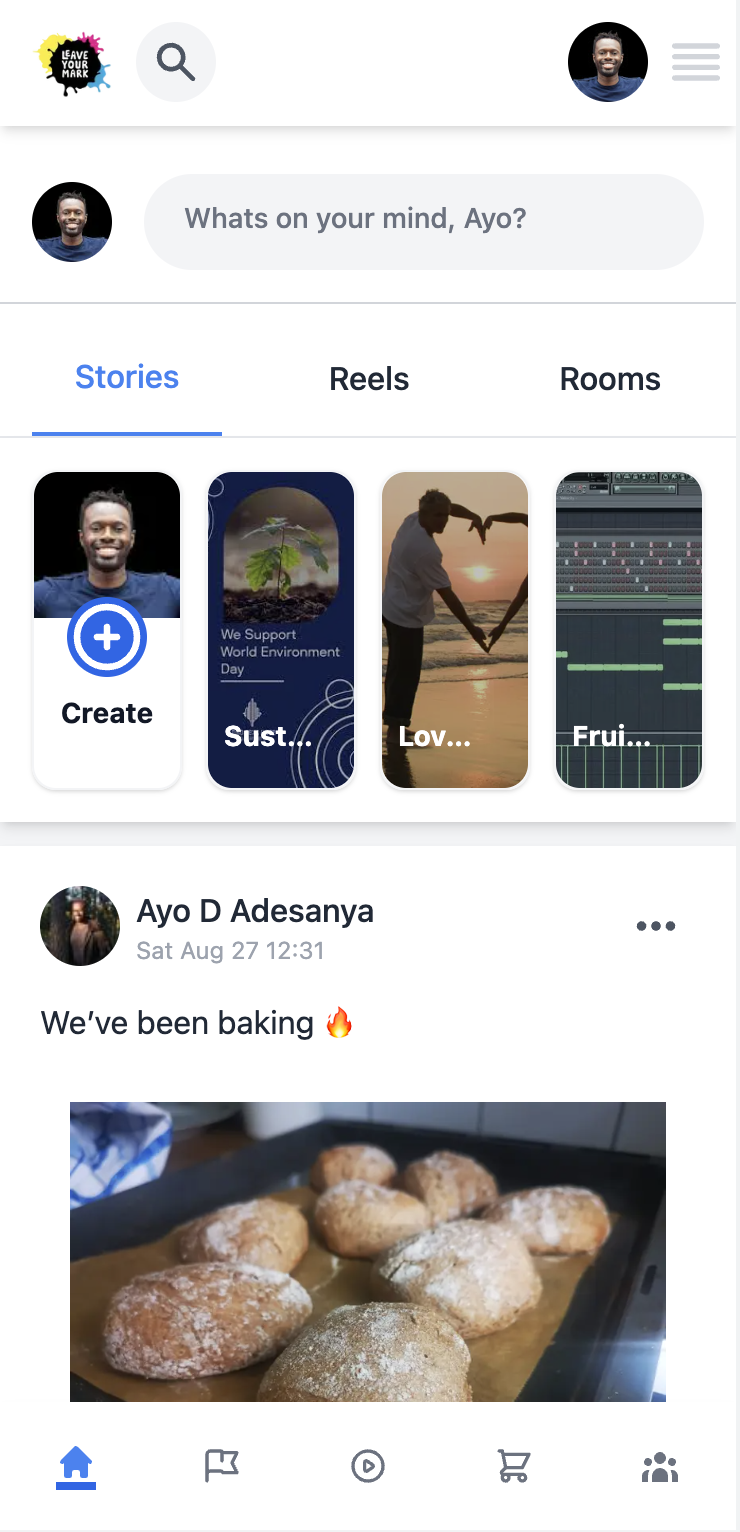The image size is (740, 1532).
Task: Open the marketplace cart tab
Action: (514, 1466)
